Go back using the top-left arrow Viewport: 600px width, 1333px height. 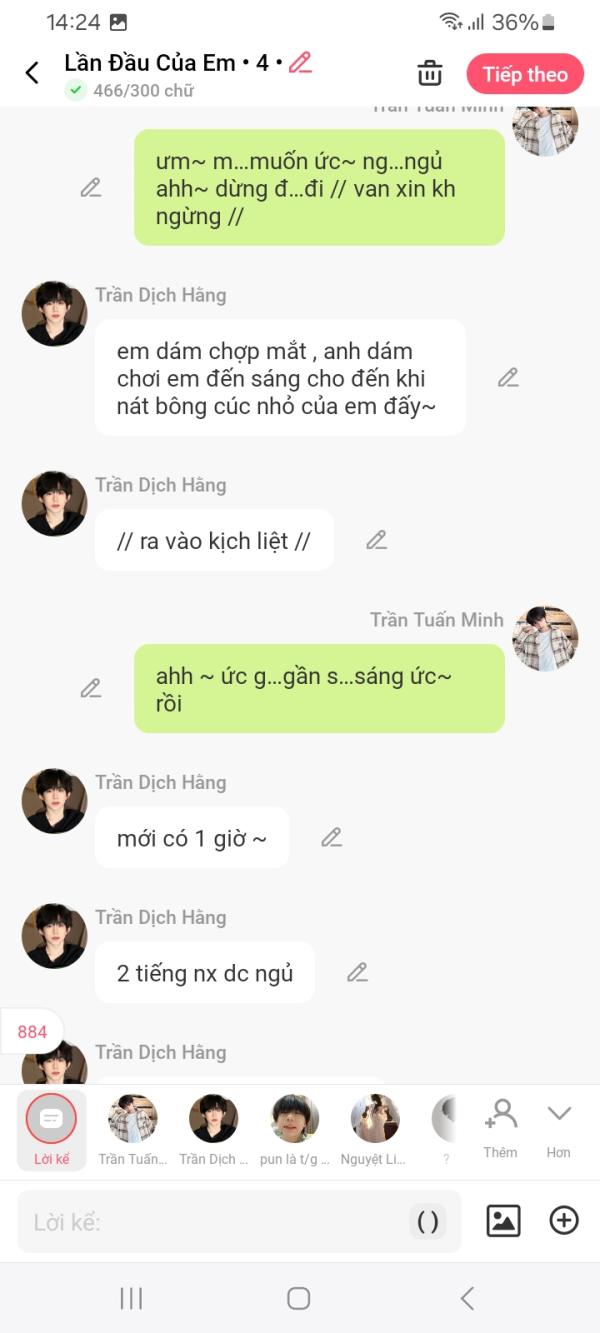(x=32, y=73)
